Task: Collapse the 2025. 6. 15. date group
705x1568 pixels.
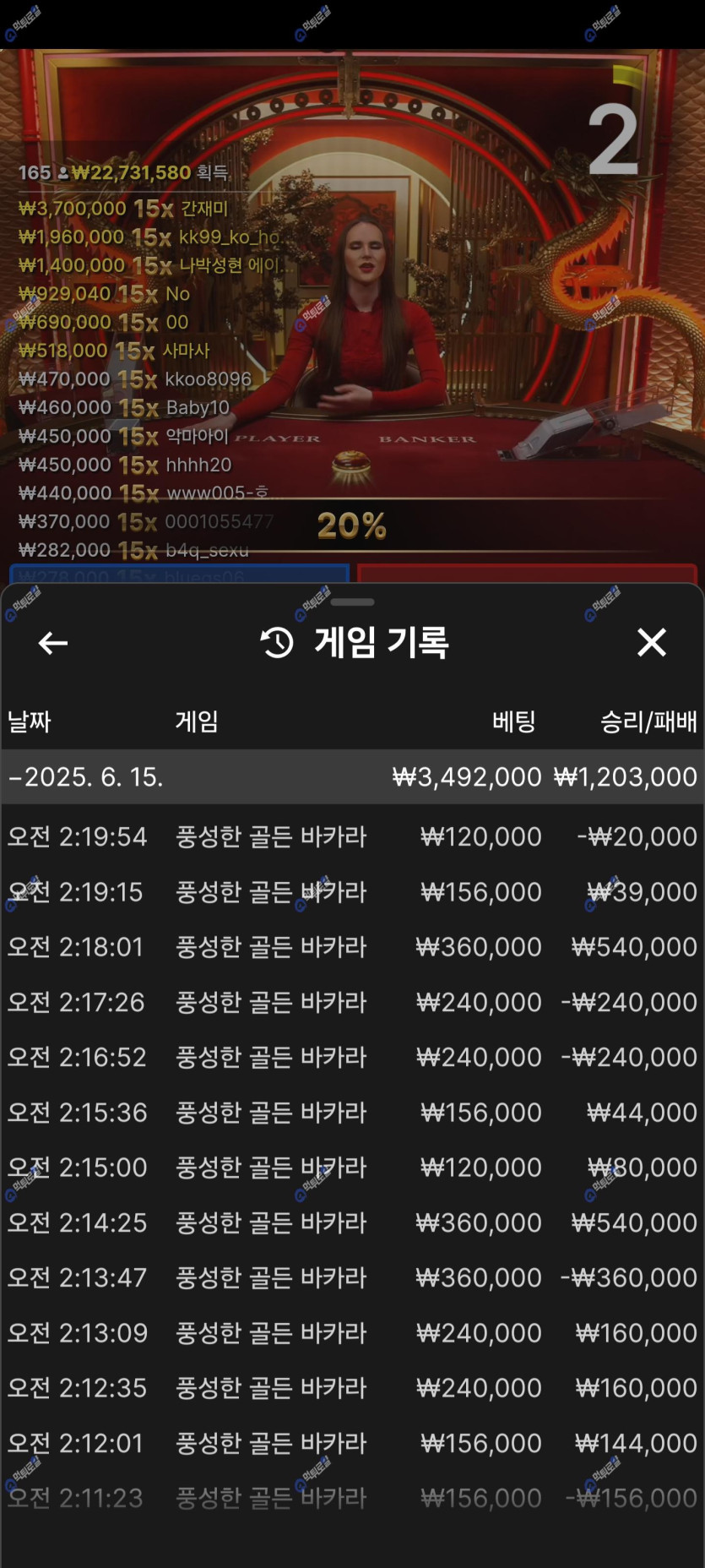Action: [84, 776]
